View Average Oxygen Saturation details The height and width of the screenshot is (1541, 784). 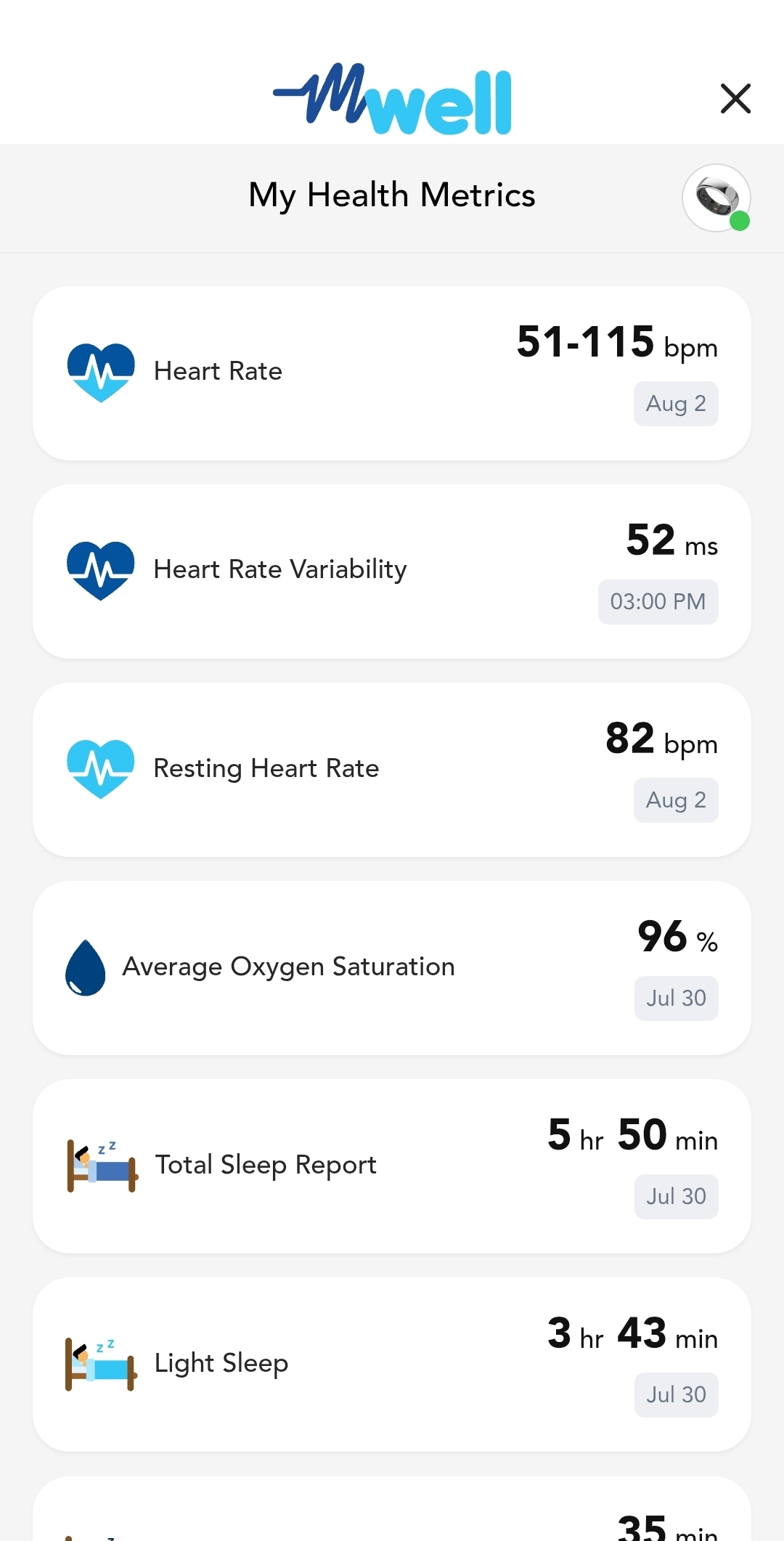(x=392, y=968)
